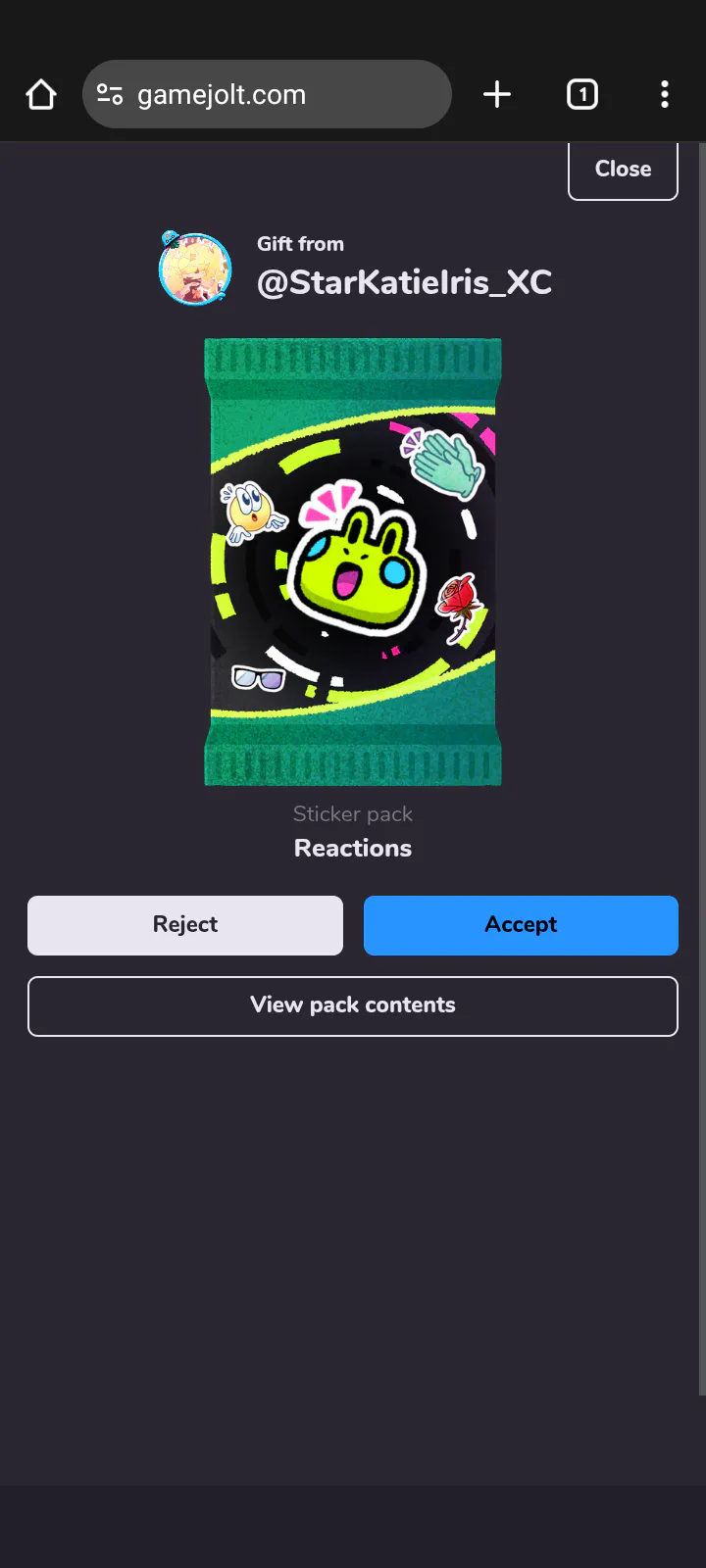Open the tab switcher
This screenshot has height=1568, width=706.
pos(582,95)
